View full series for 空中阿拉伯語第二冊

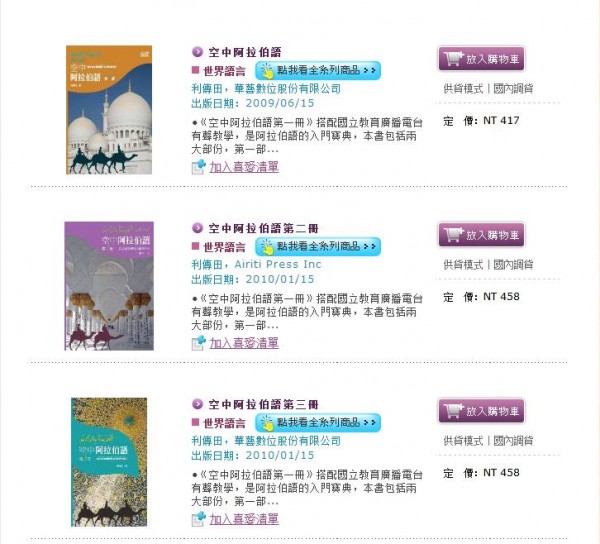[x=318, y=246]
